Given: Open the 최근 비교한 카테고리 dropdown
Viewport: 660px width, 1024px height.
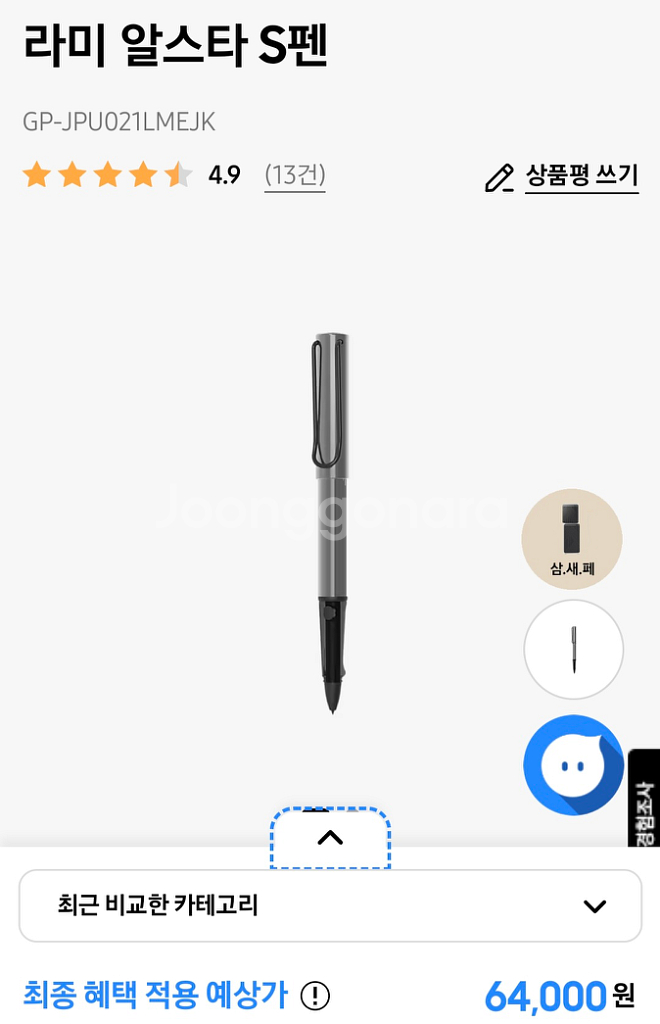Looking at the screenshot, I should (x=330, y=906).
